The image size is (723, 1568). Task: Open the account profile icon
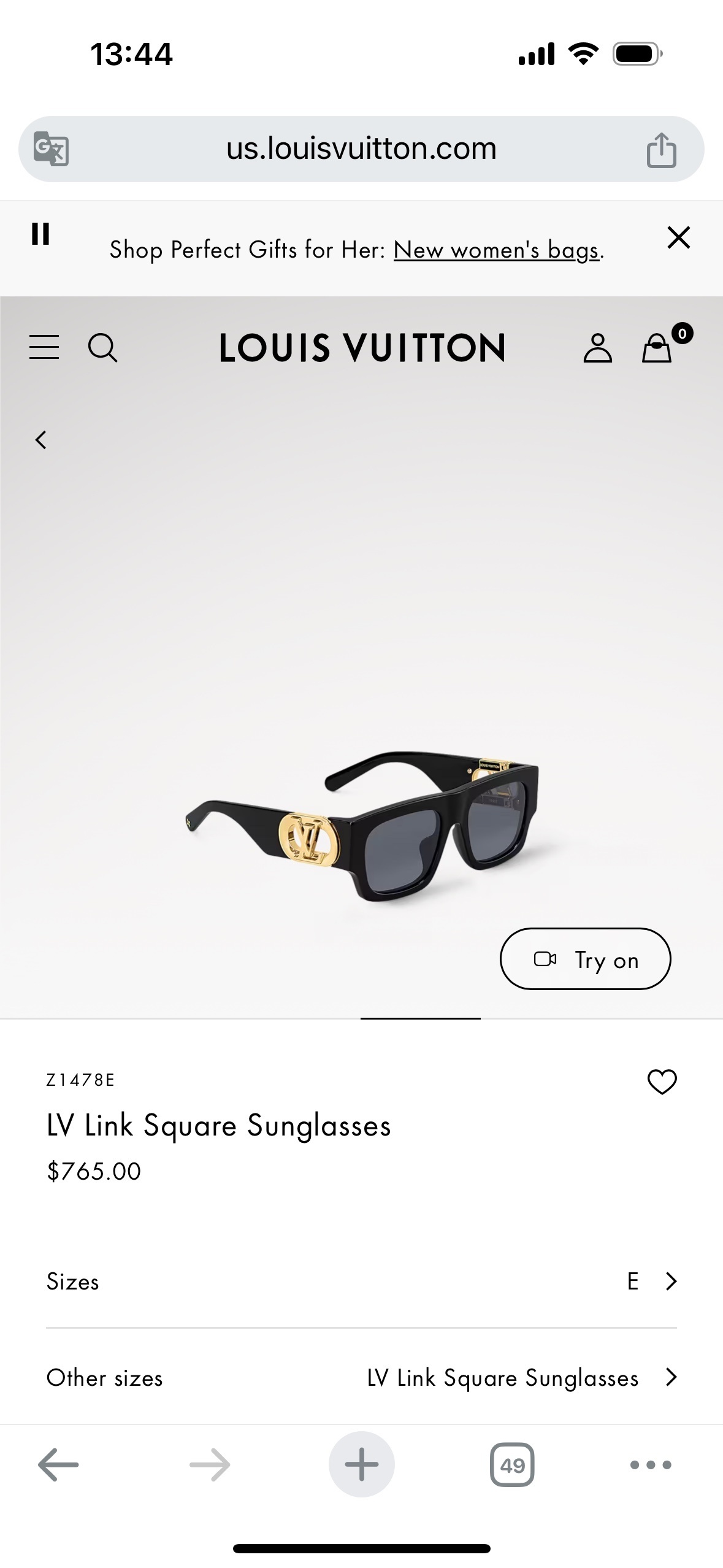click(x=597, y=348)
